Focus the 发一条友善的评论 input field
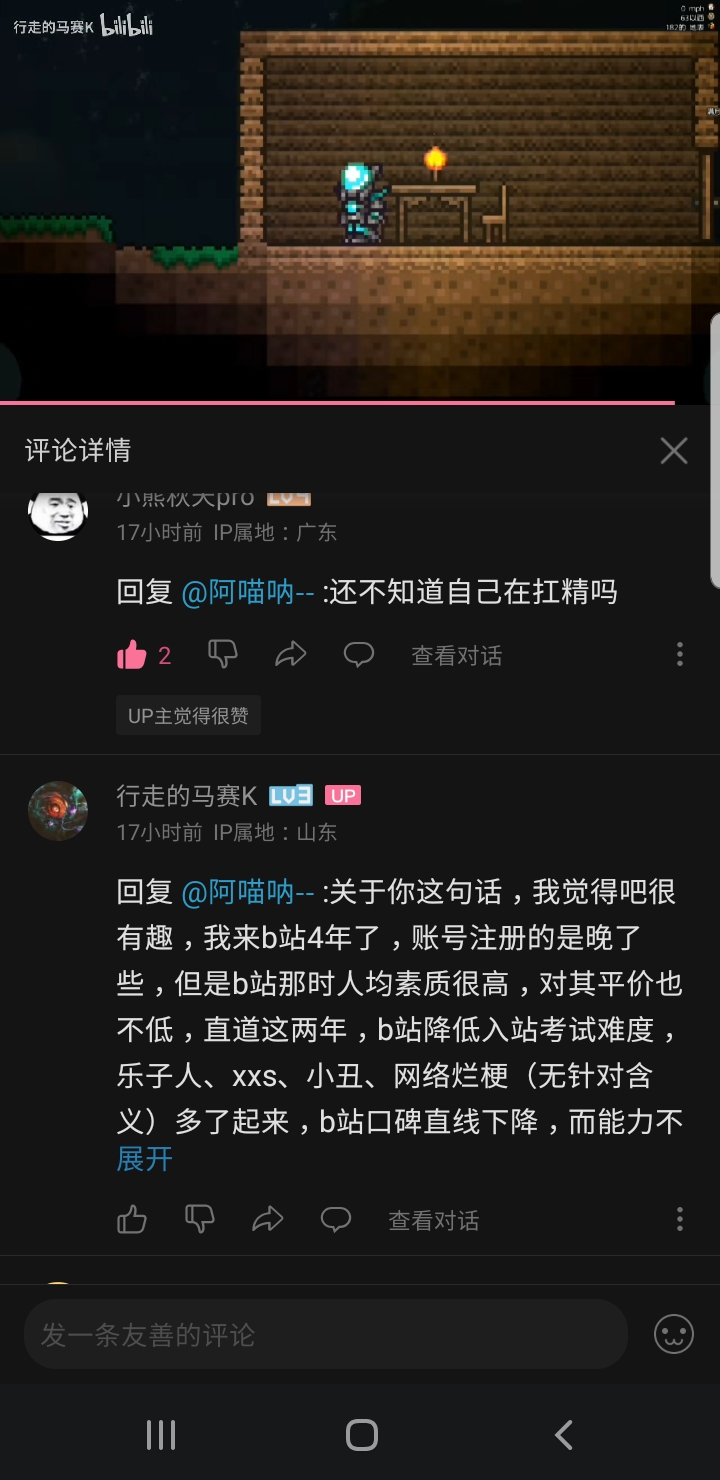Viewport: 720px width, 1480px height. pyautogui.click(x=325, y=1335)
